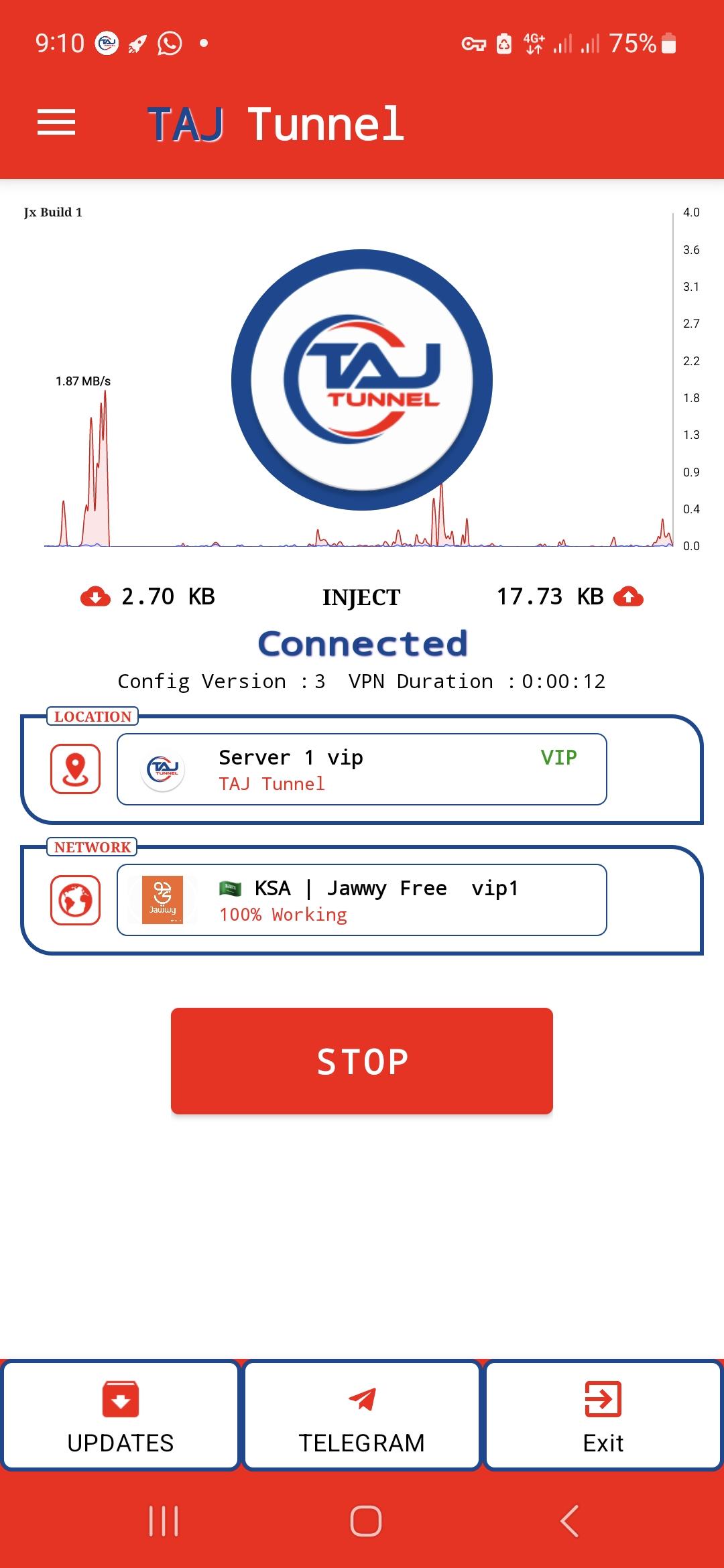Open the KSA Jawwy Free network selector
724x1568 pixels.
(x=362, y=900)
